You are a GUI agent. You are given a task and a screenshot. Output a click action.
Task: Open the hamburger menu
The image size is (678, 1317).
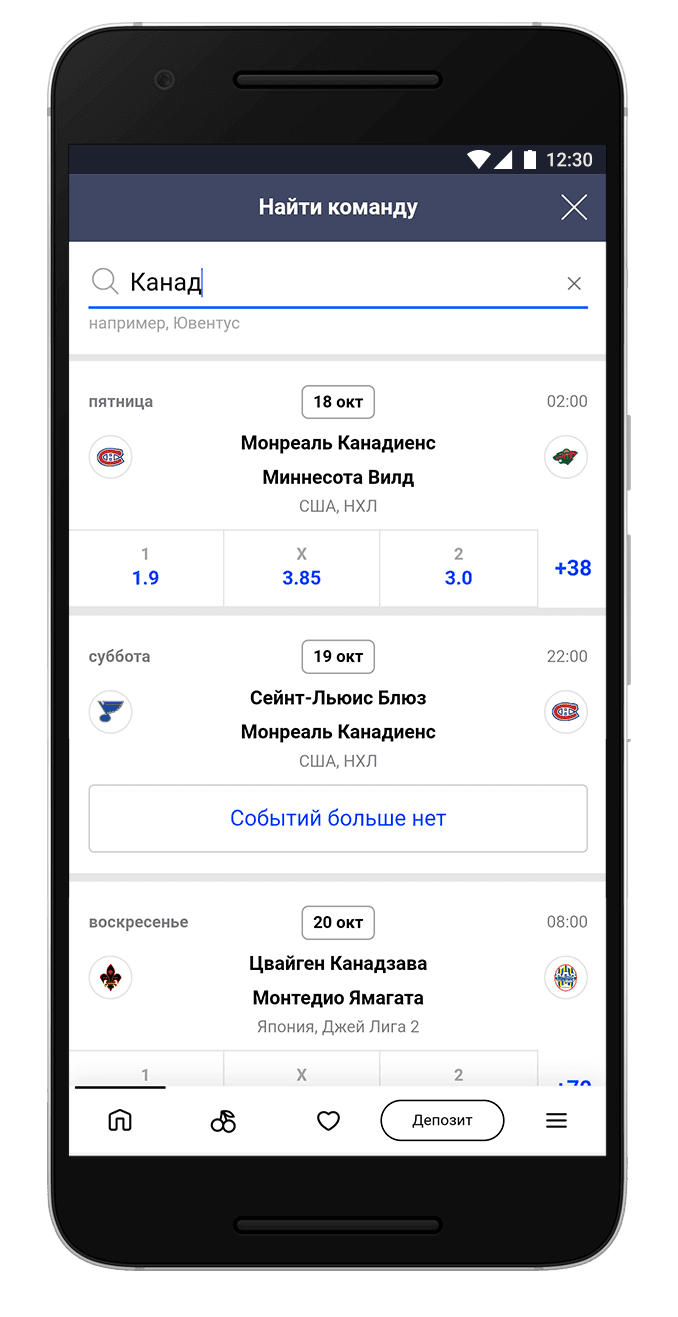pyautogui.click(x=556, y=1121)
